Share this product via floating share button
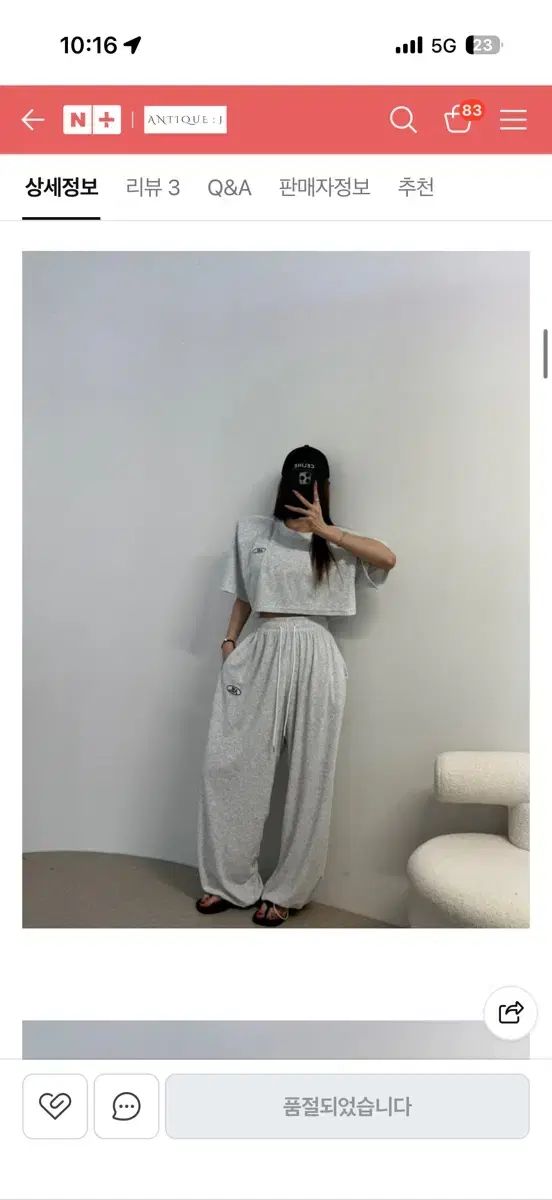The width and height of the screenshot is (552, 1200). pos(511,1012)
